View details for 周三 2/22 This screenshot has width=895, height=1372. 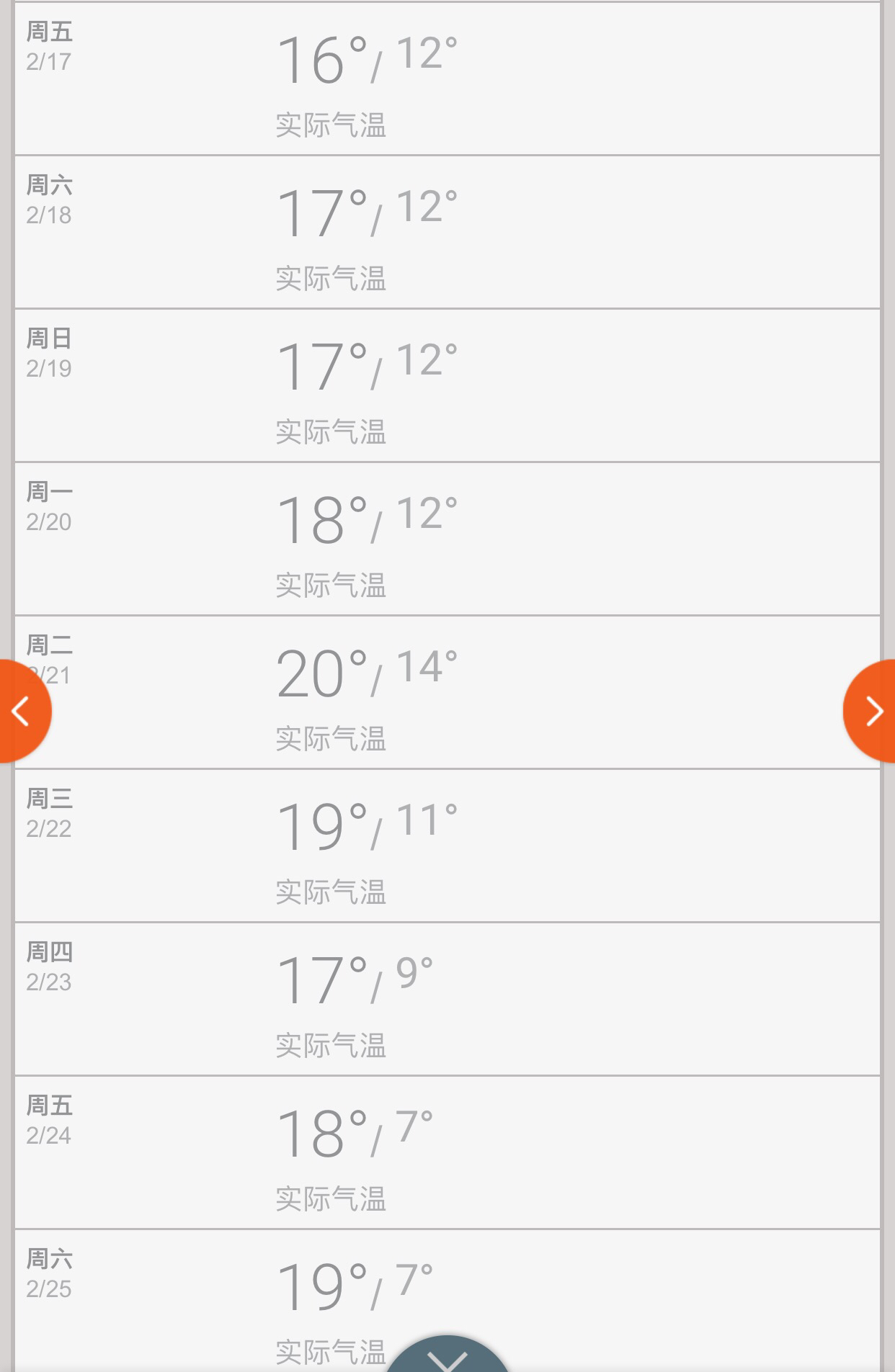click(447, 846)
